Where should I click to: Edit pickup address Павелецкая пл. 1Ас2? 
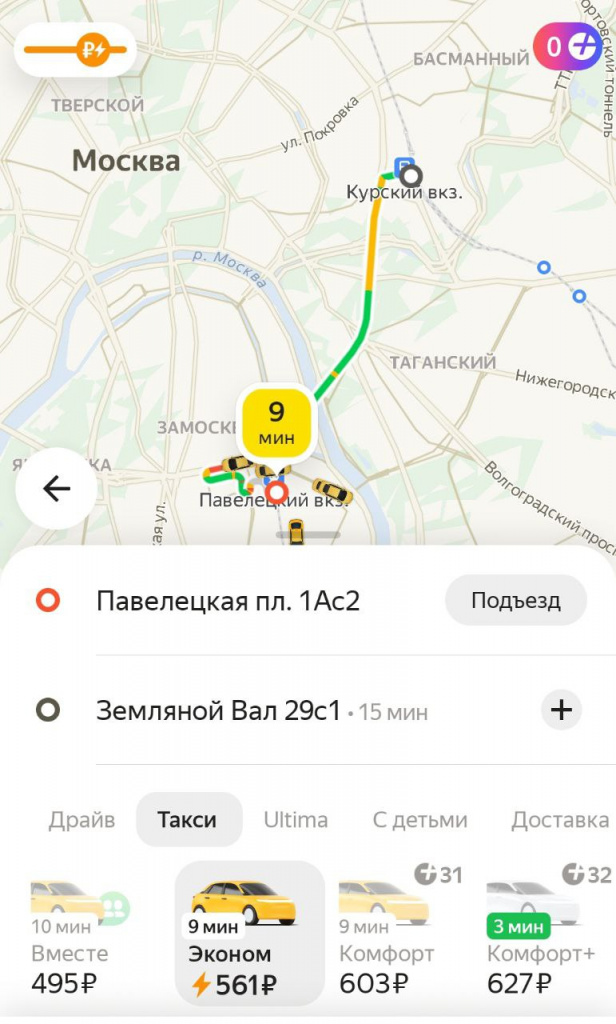click(x=227, y=601)
